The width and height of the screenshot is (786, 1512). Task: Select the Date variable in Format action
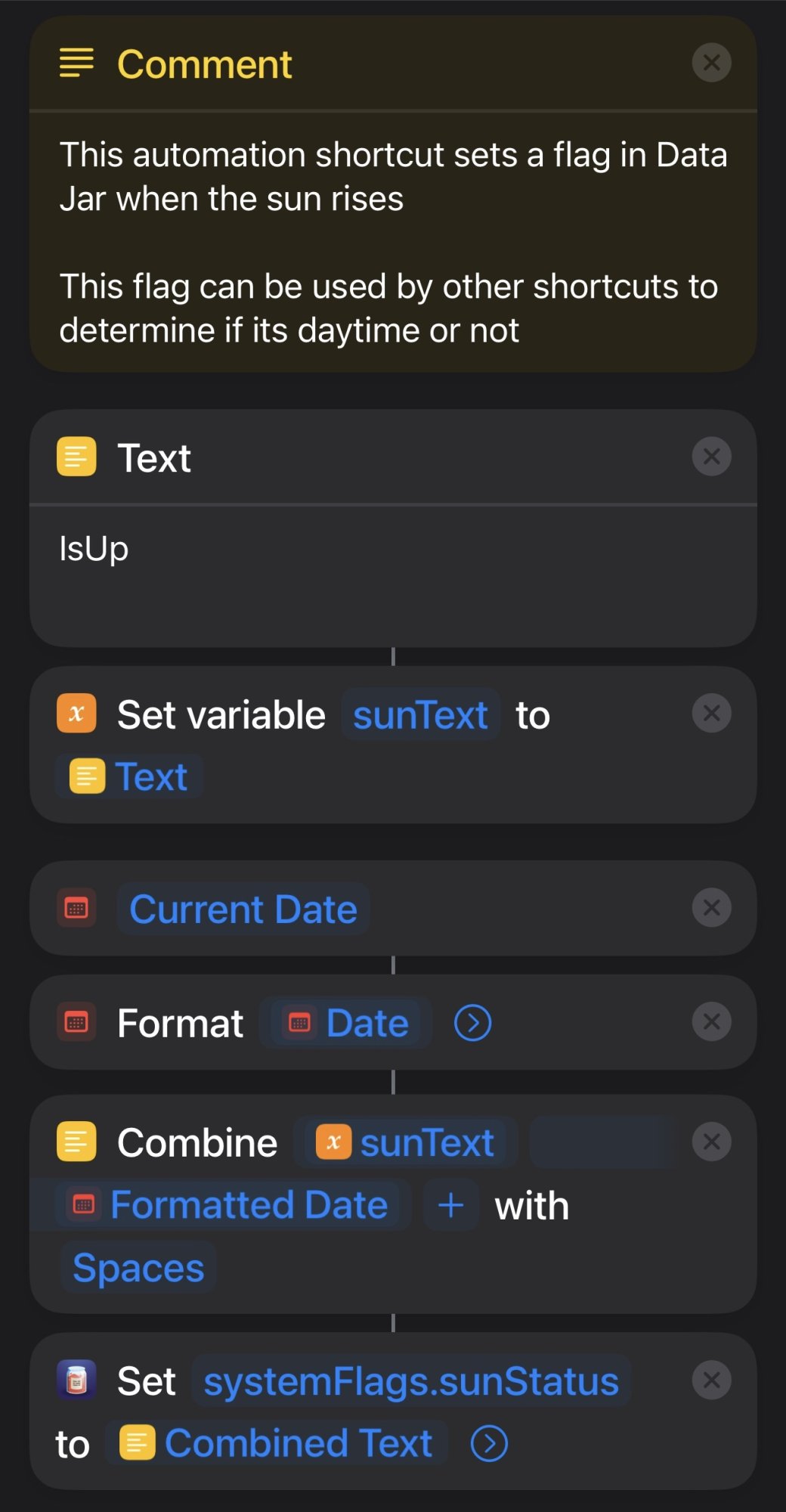348,1023
